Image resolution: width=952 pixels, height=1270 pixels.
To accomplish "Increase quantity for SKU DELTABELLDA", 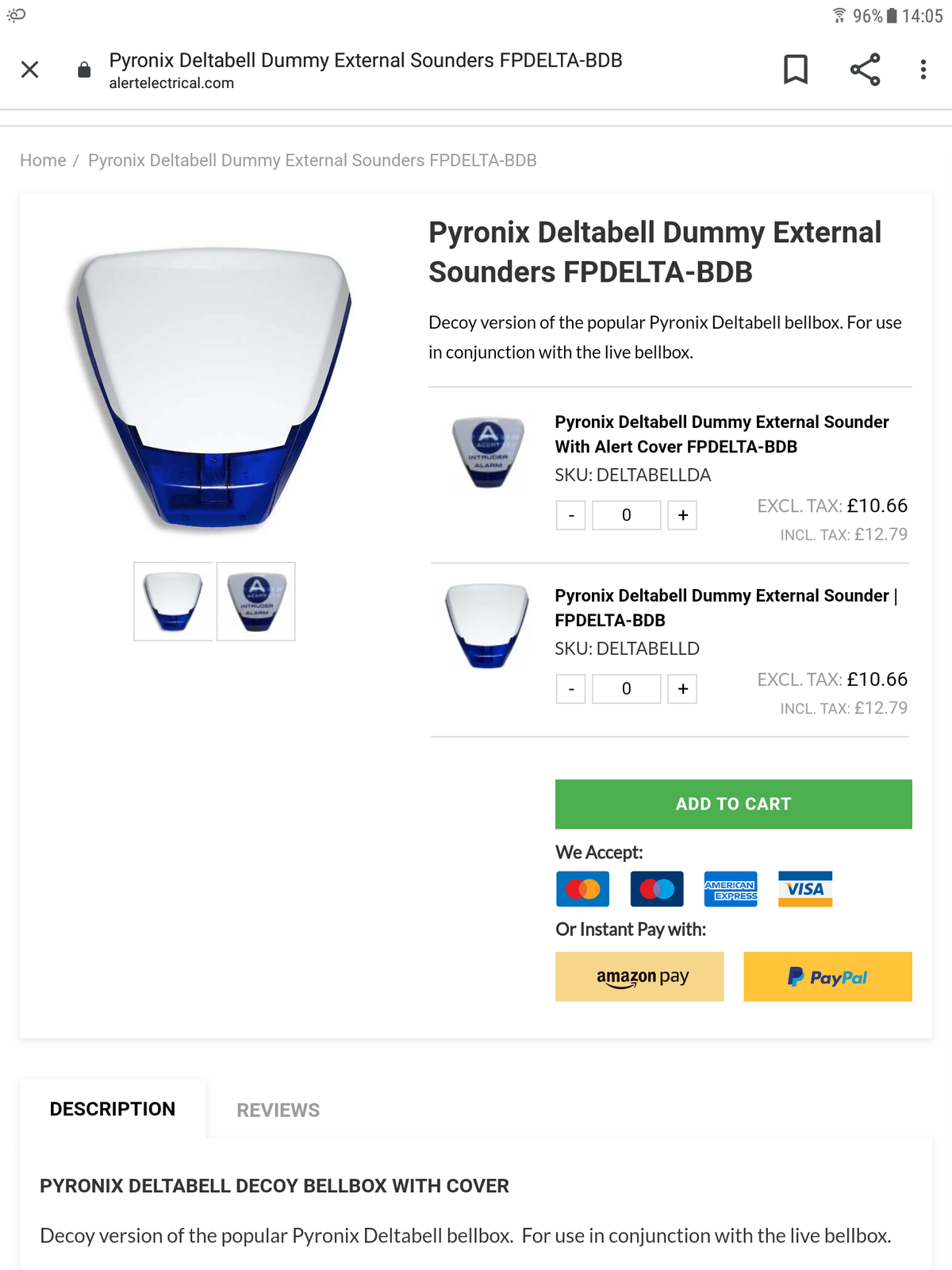I will [x=682, y=515].
